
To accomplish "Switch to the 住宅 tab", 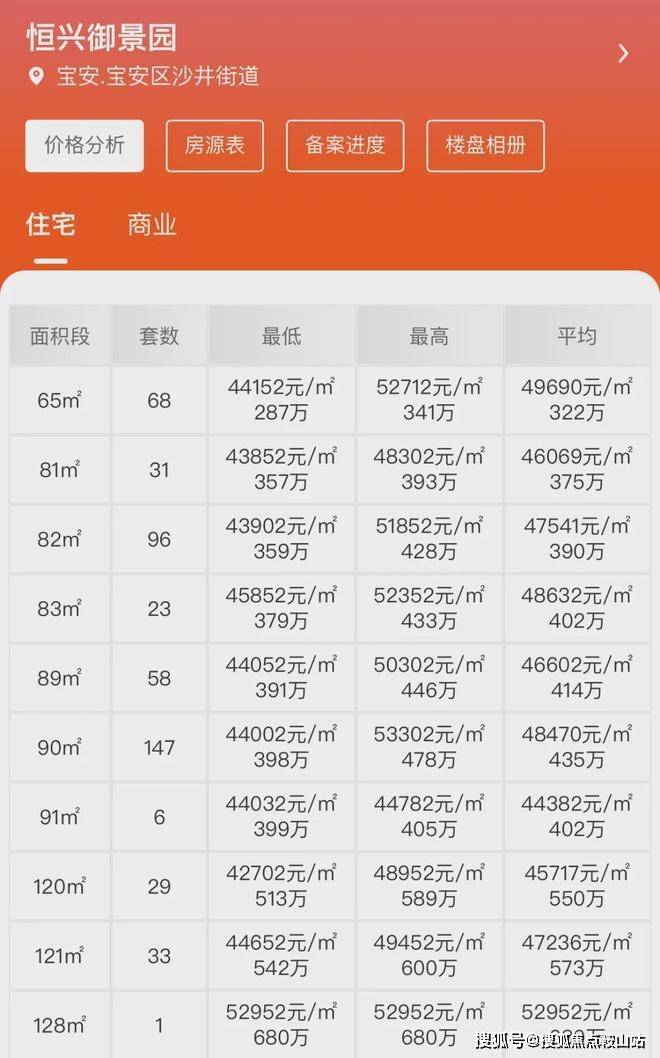I will 51,225.
